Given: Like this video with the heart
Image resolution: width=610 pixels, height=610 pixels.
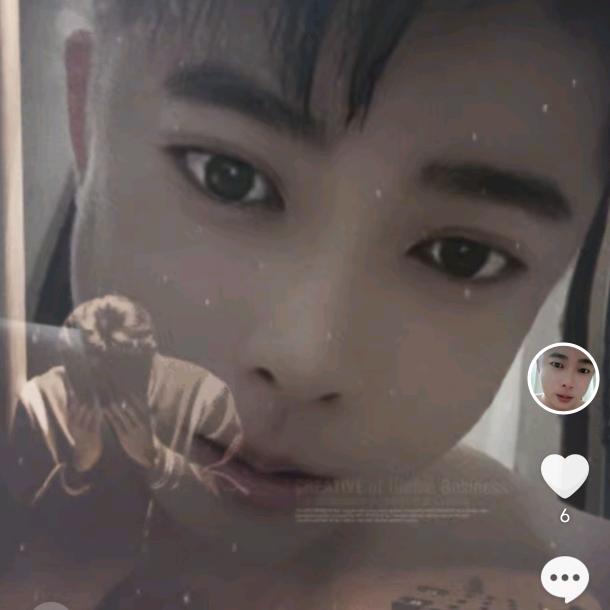Looking at the screenshot, I should point(564,475).
